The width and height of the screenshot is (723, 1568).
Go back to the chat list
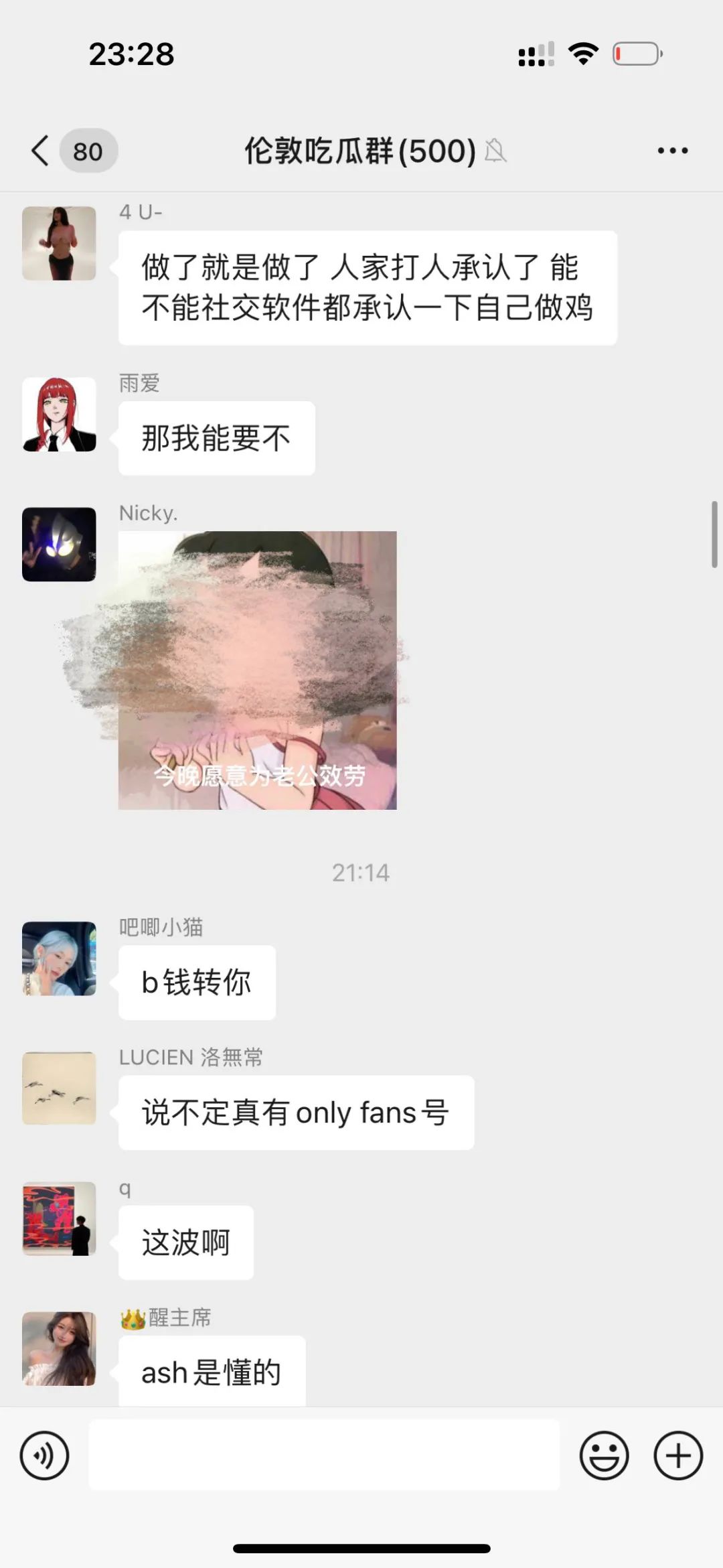42,150
